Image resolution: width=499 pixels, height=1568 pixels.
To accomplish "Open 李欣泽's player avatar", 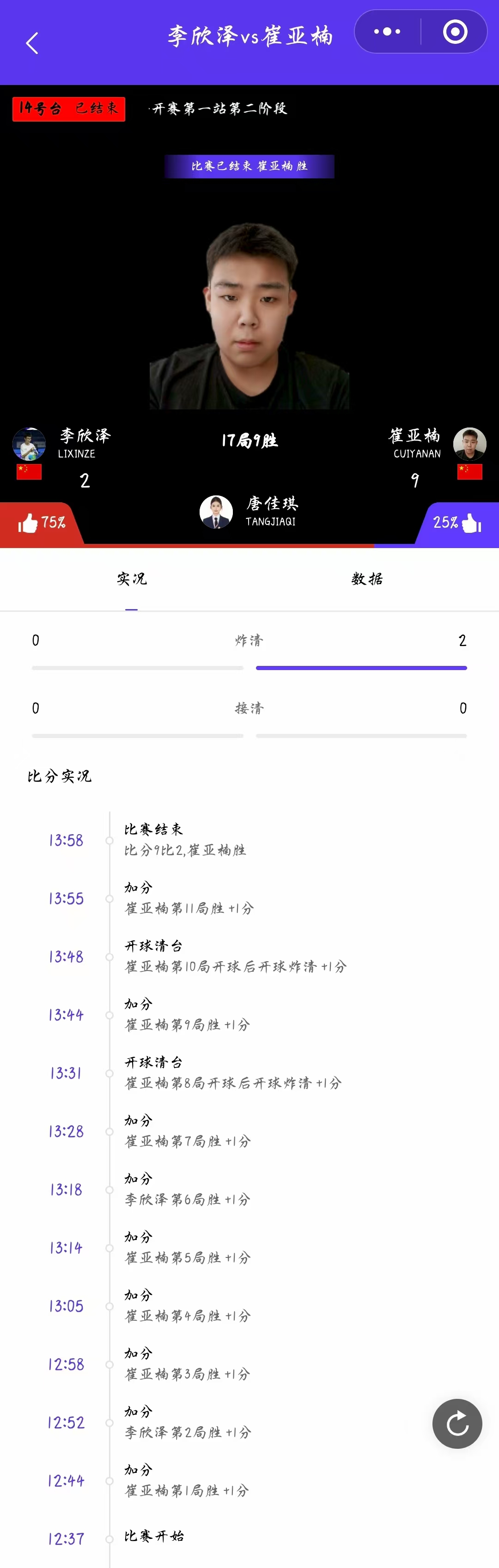I will click(x=29, y=444).
